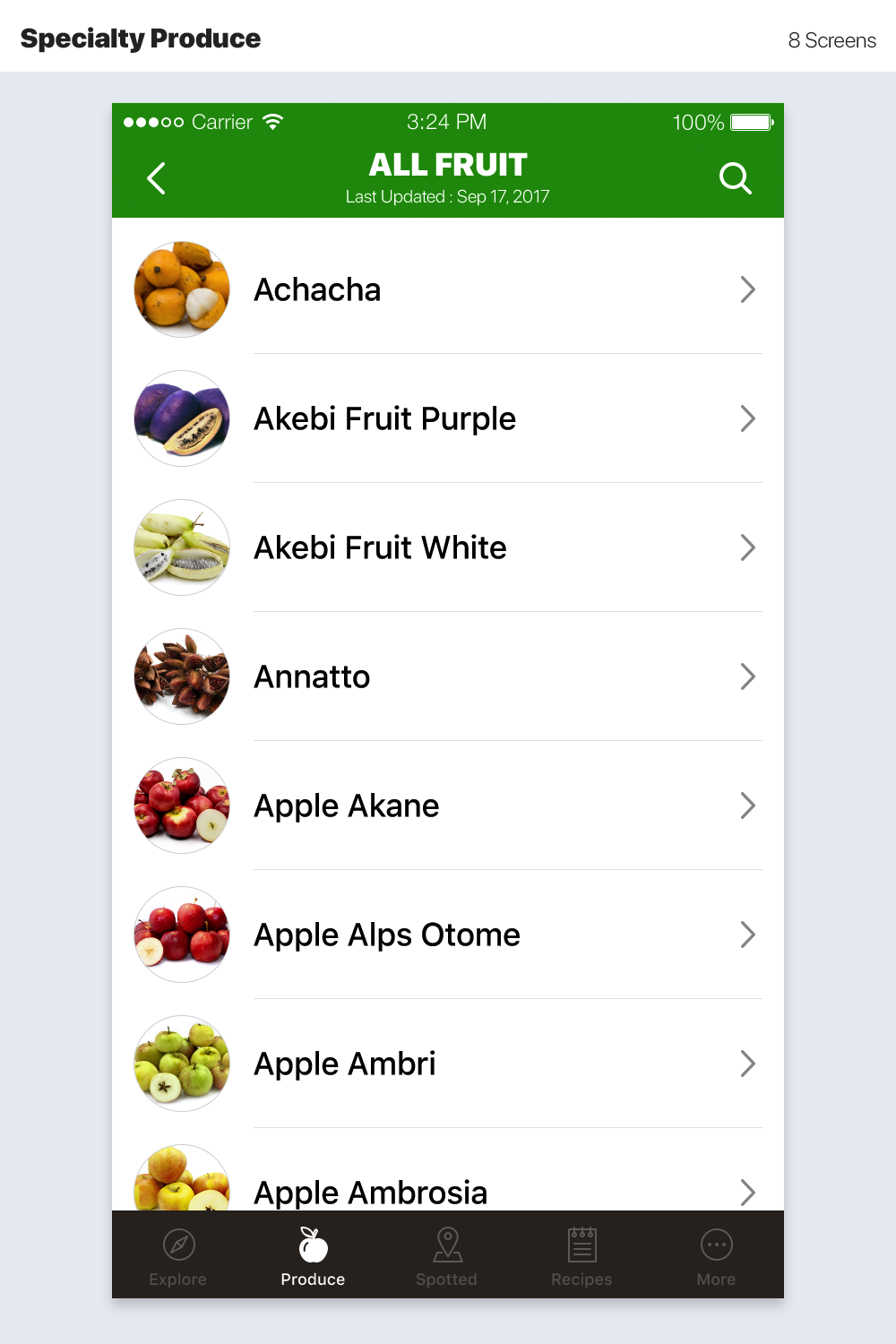Tap the battery indicator showing 100%
The height and width of the screenshot is (1344, 896).
749,122
